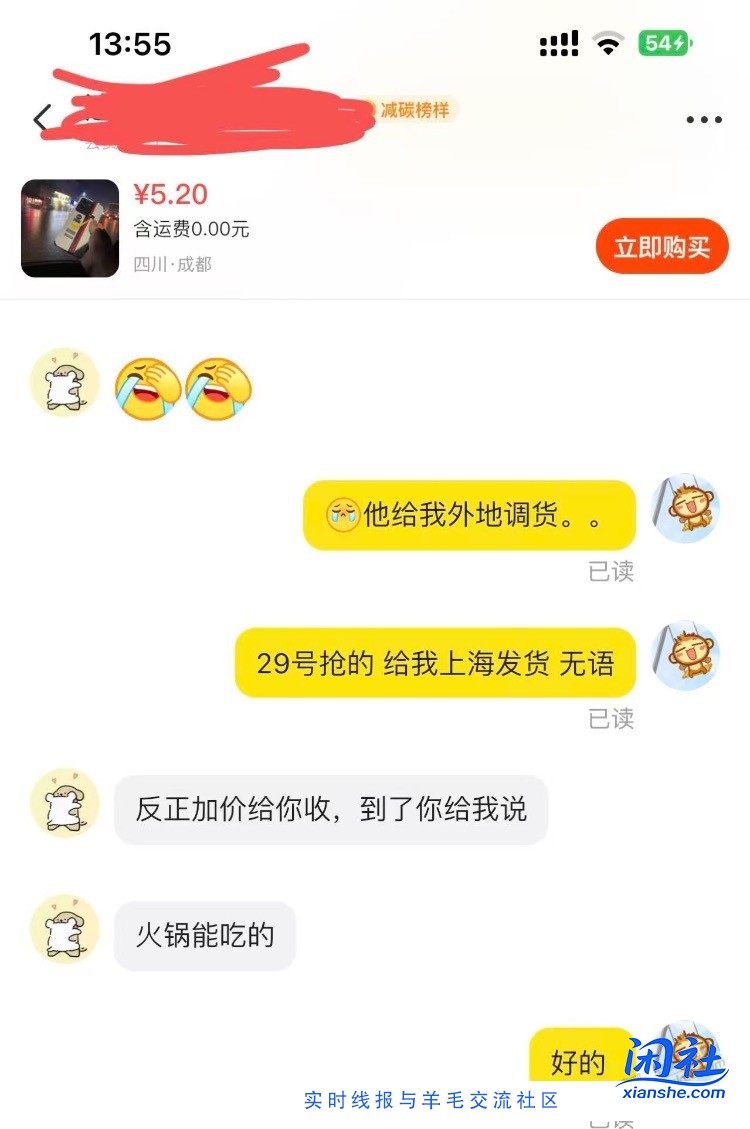Tap the Wi-Fi icon in status bar
750x1129 pixels.
[607, 42]
